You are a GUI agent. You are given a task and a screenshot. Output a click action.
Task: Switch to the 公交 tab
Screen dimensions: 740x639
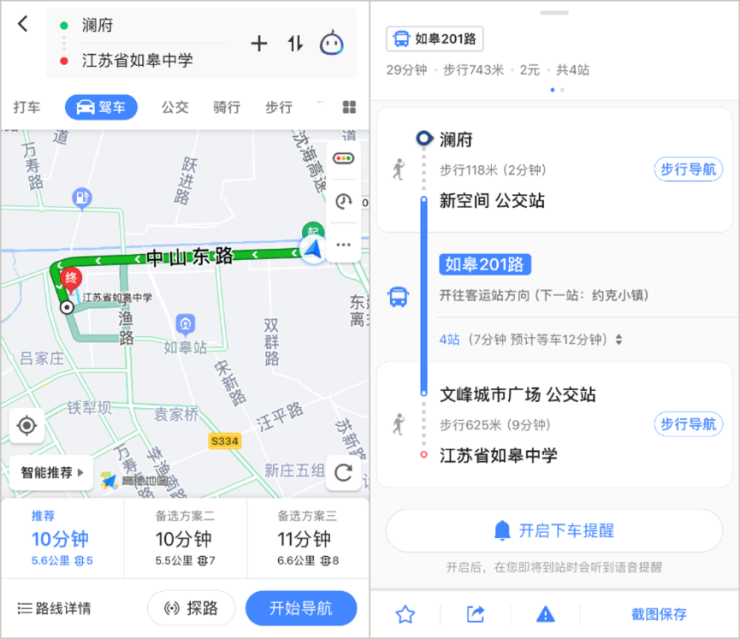pyautogui.click(x=175, y=107)
